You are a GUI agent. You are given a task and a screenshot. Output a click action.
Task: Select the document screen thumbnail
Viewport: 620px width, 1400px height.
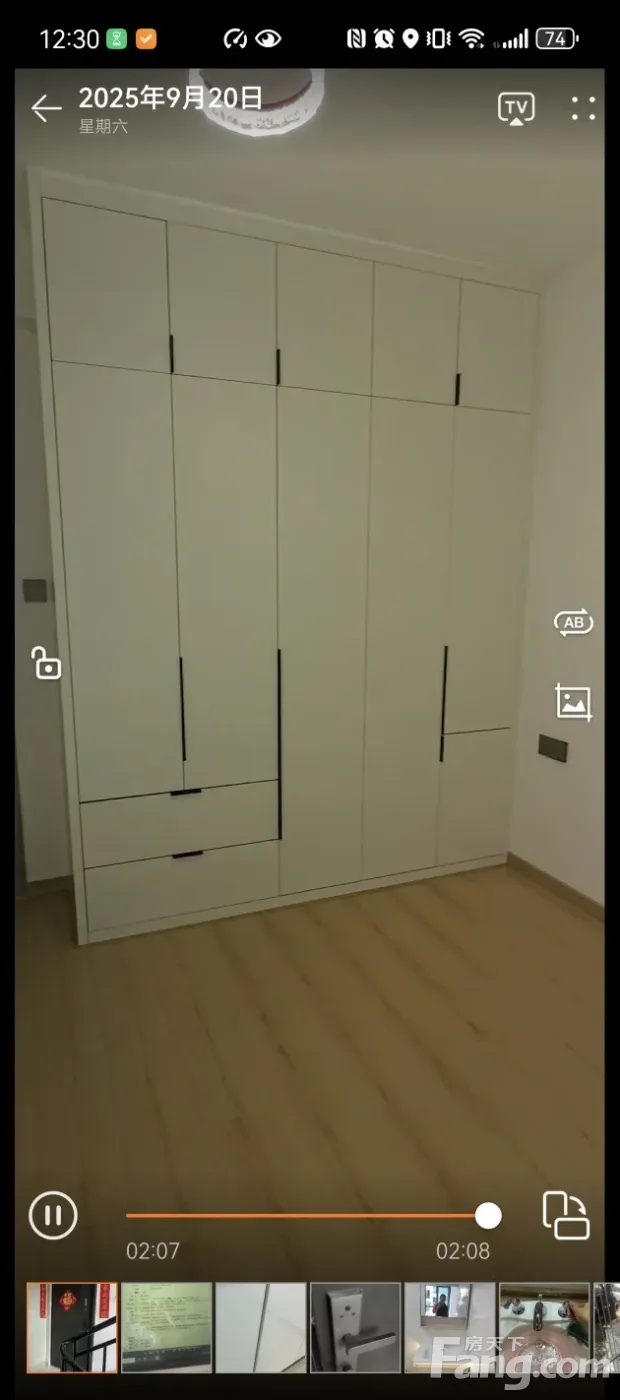pyautogui.click(x=166, y=1327)
